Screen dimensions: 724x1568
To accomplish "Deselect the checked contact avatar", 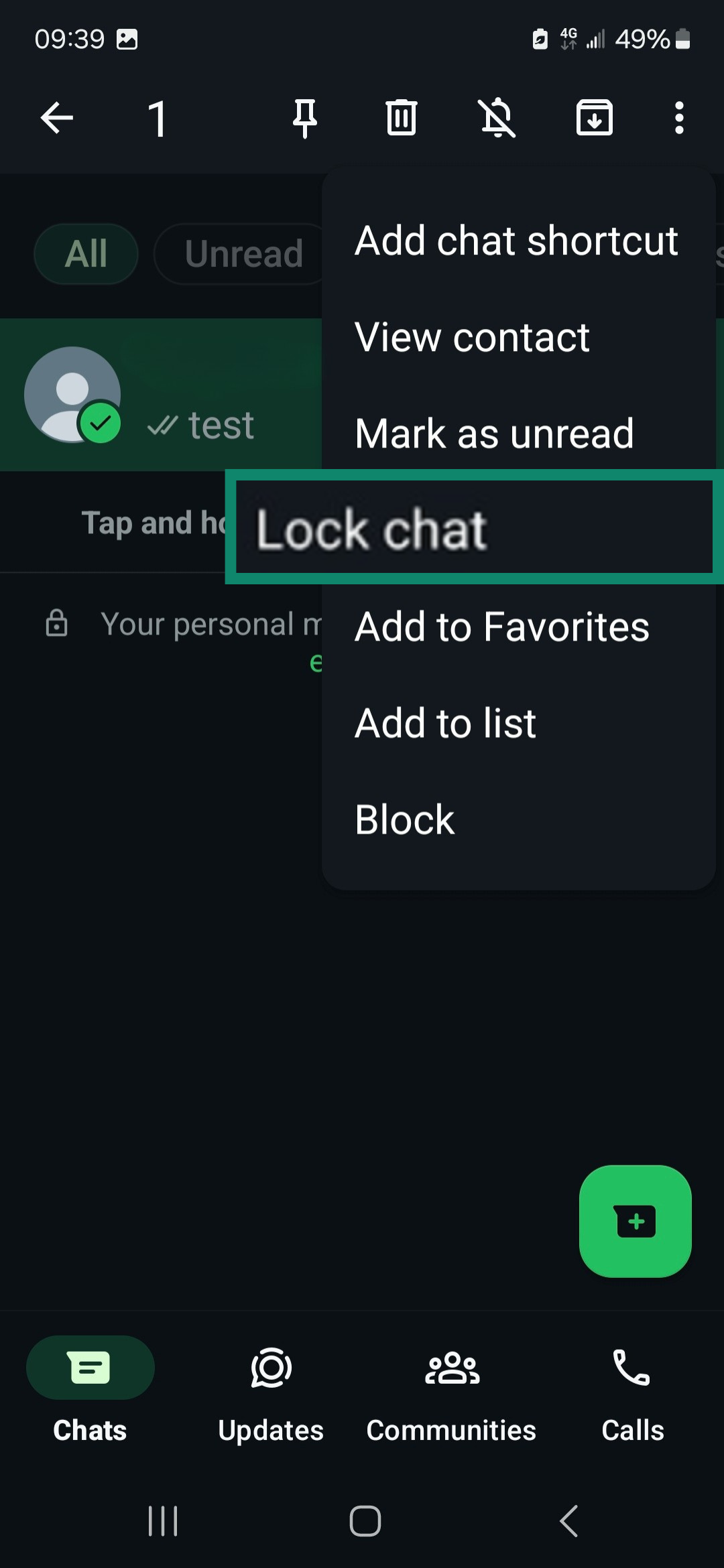I will click(x=72, y=395).
